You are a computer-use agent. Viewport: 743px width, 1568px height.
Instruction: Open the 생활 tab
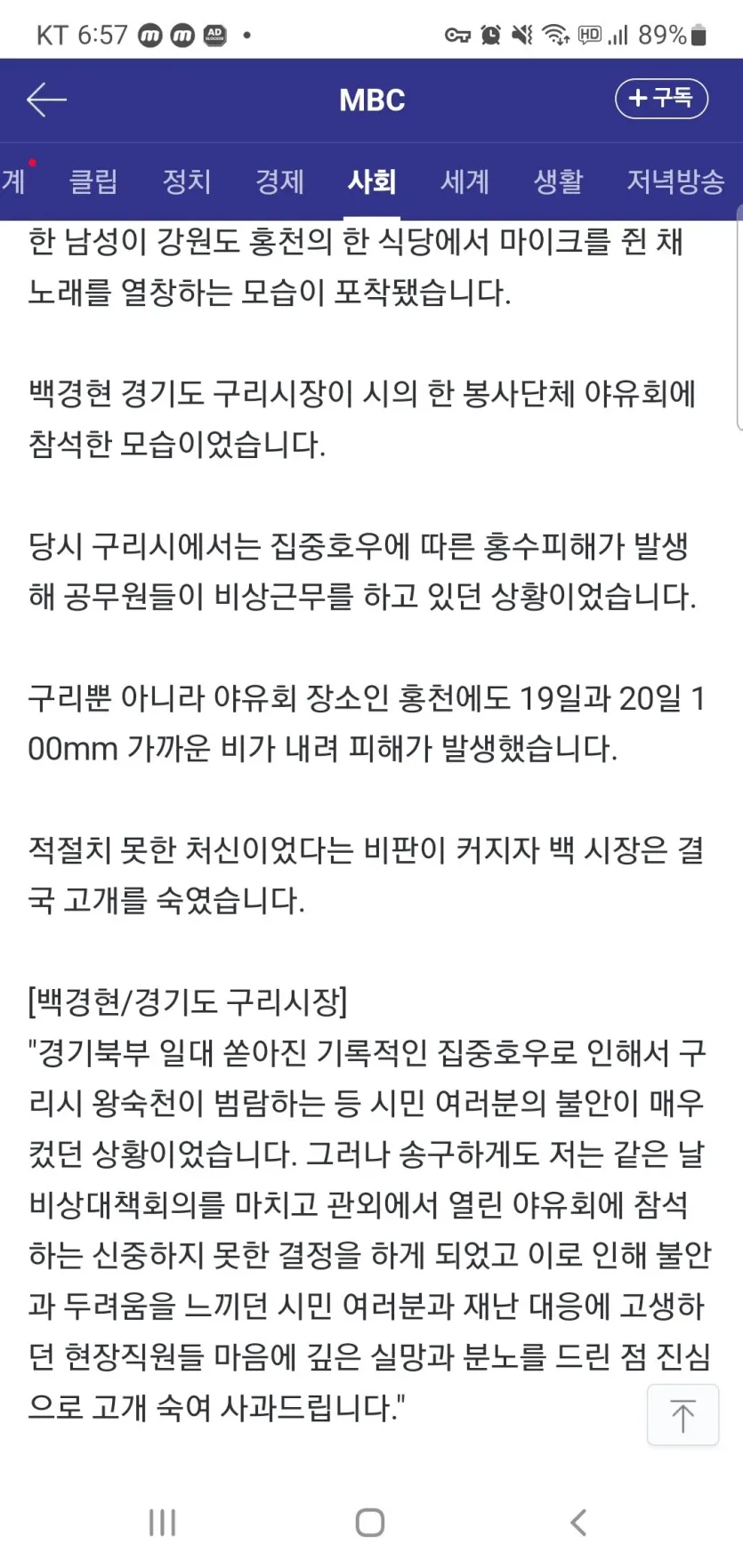pos(558,181)
